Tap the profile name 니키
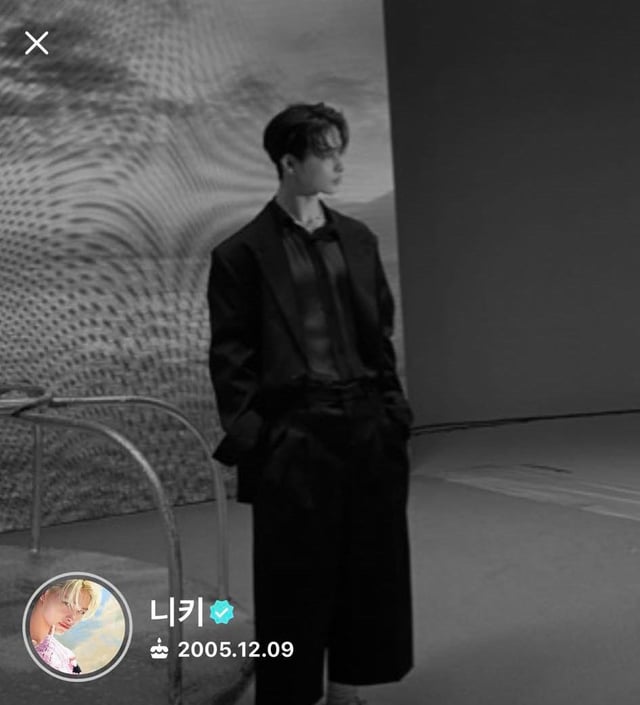This screenshot has height=705, width=640. tap(176, 612)
